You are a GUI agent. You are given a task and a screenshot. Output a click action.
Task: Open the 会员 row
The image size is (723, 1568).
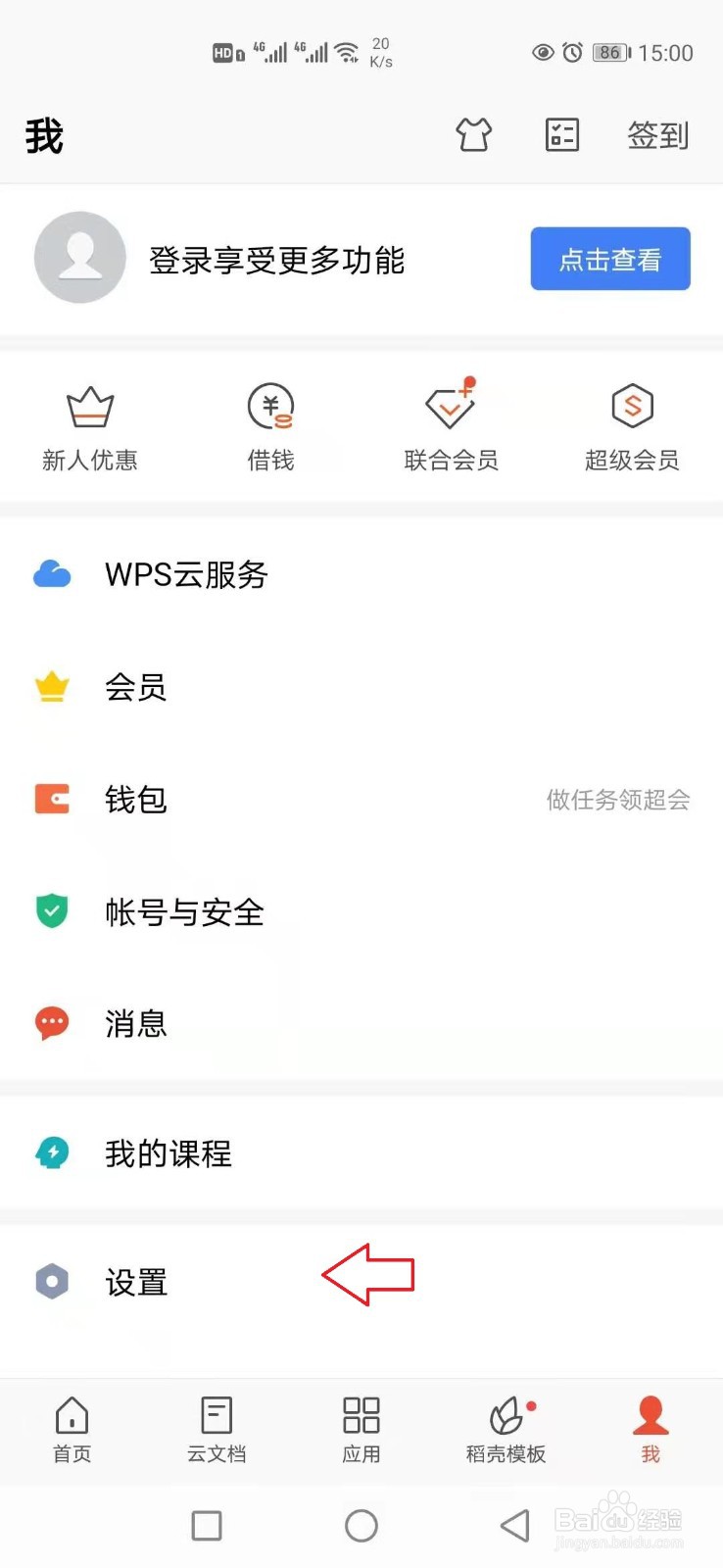[x=361, y=687]
